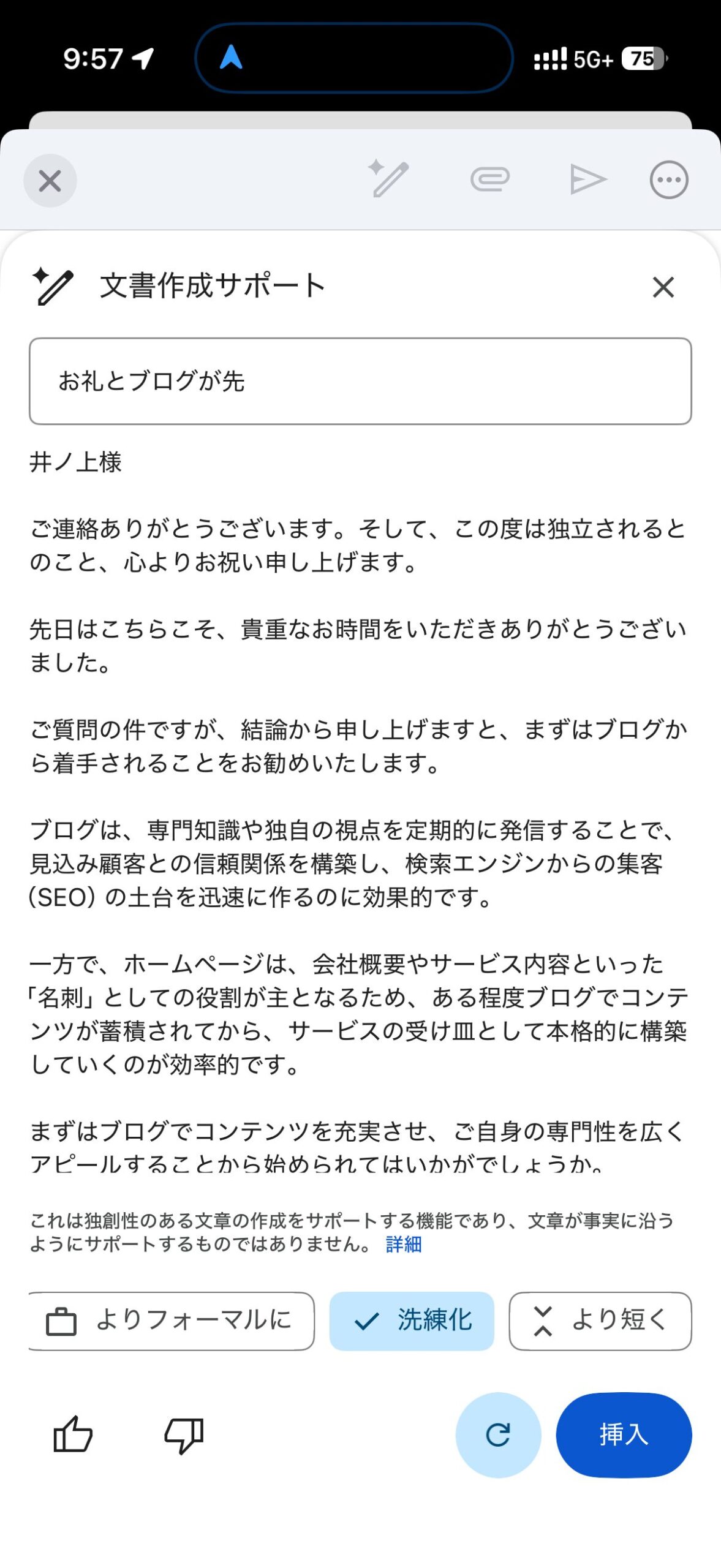
Task: Give a thumbs up to the draft
Action: tap(73, 1435)
